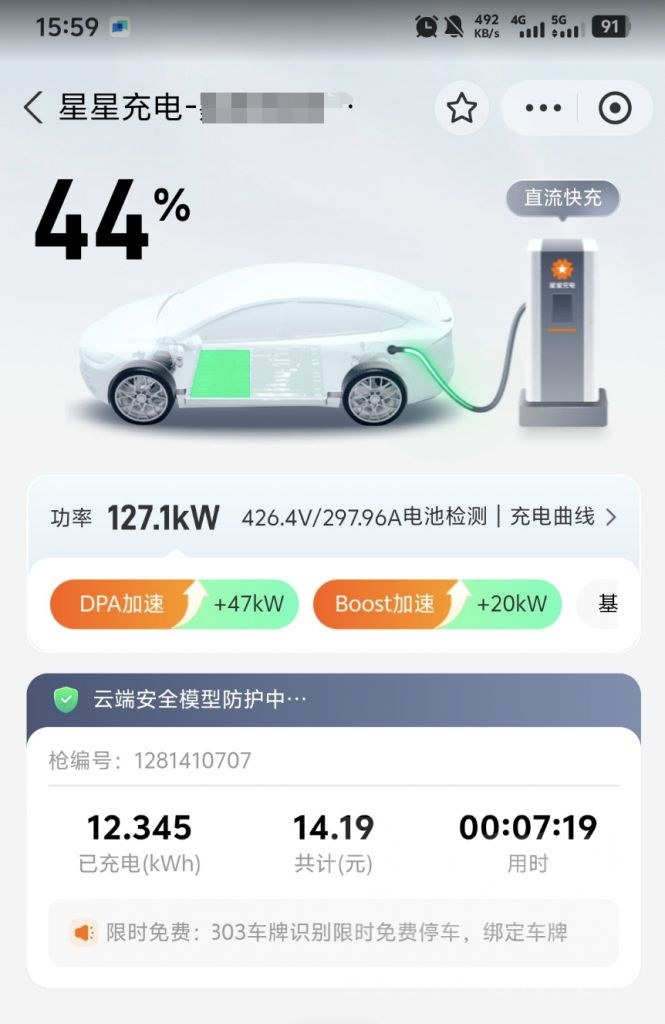665x1024 pixels.
Task: Open 云端安全模型防护中 safety banner
Action: (200, 699)
